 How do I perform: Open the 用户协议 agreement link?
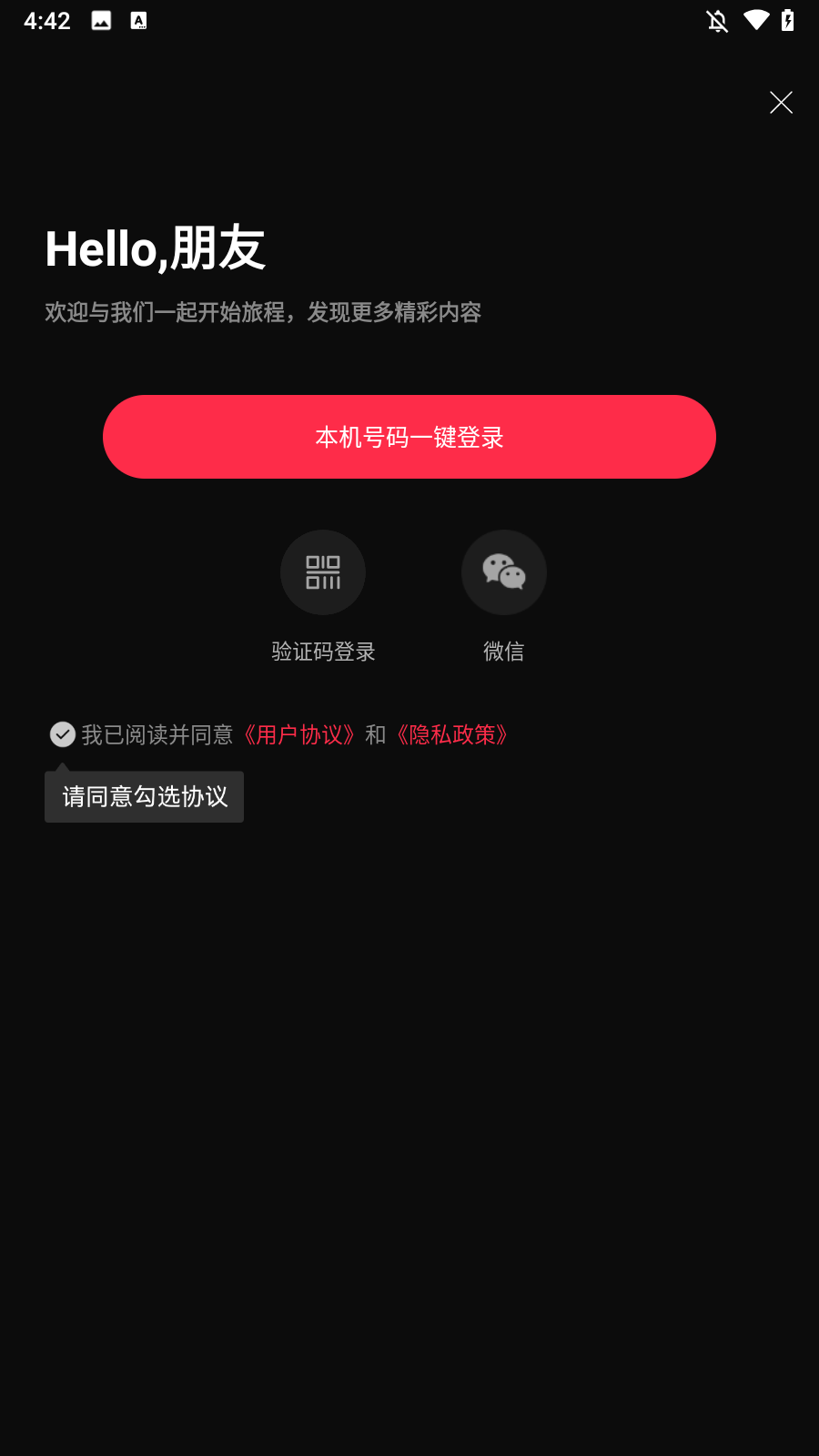[299, 734]
